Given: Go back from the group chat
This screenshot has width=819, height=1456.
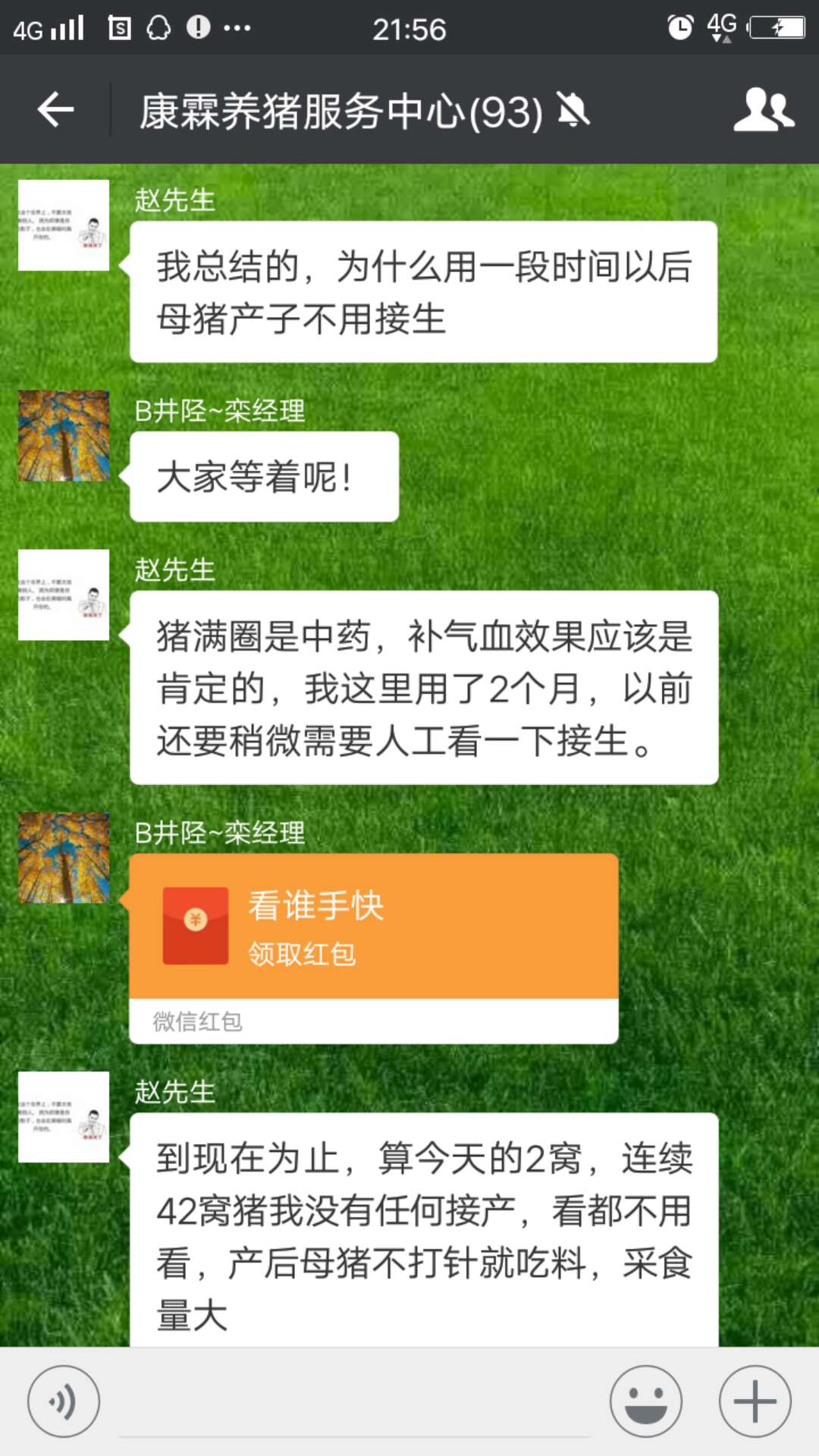Looking at the screenshot, I should pyautogui.click(x=56, y=111).
